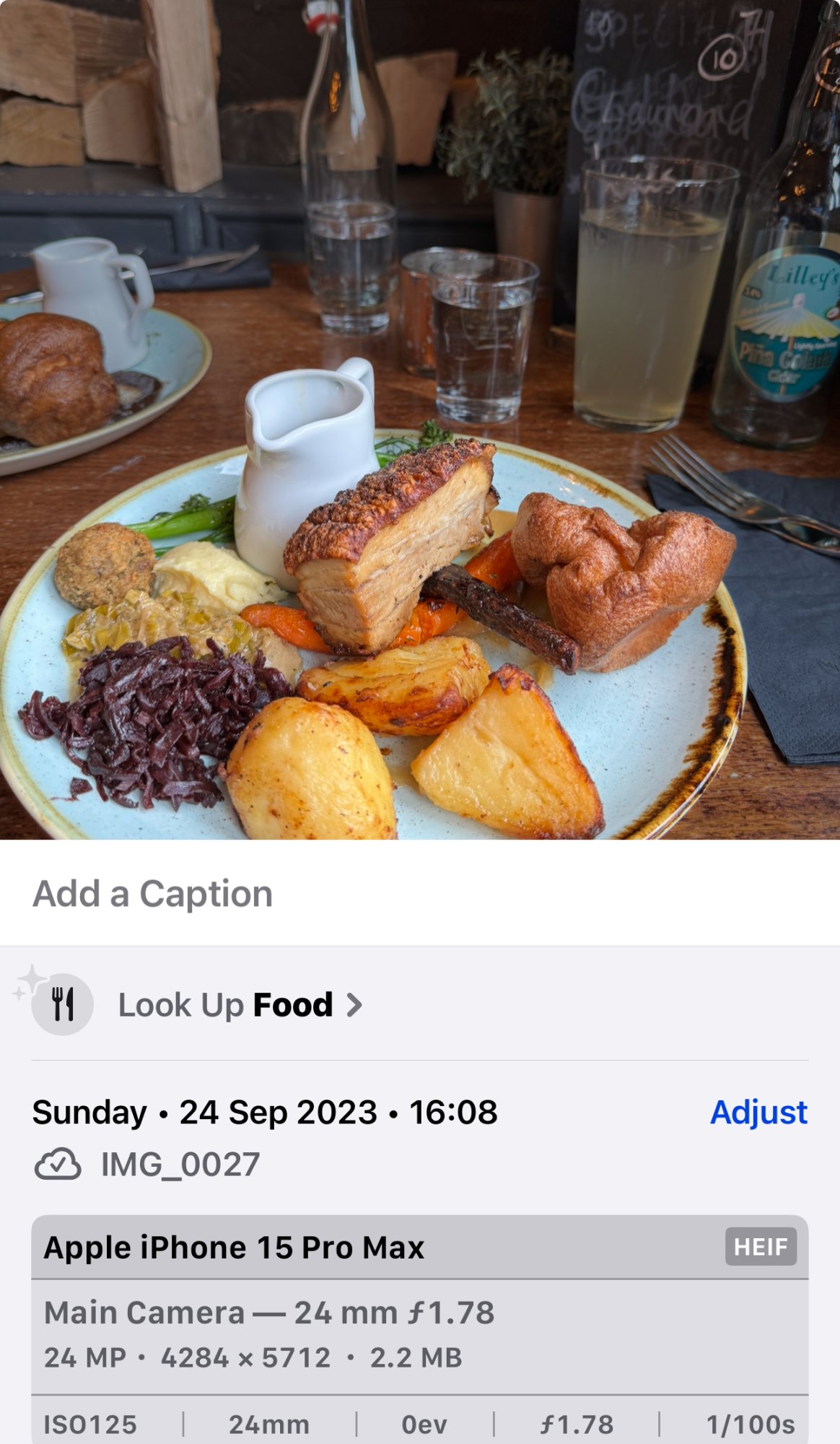Adjust the photo's date and time
The height and width of the screenshot is (1444, 840).
click(x=758, y=1113)
